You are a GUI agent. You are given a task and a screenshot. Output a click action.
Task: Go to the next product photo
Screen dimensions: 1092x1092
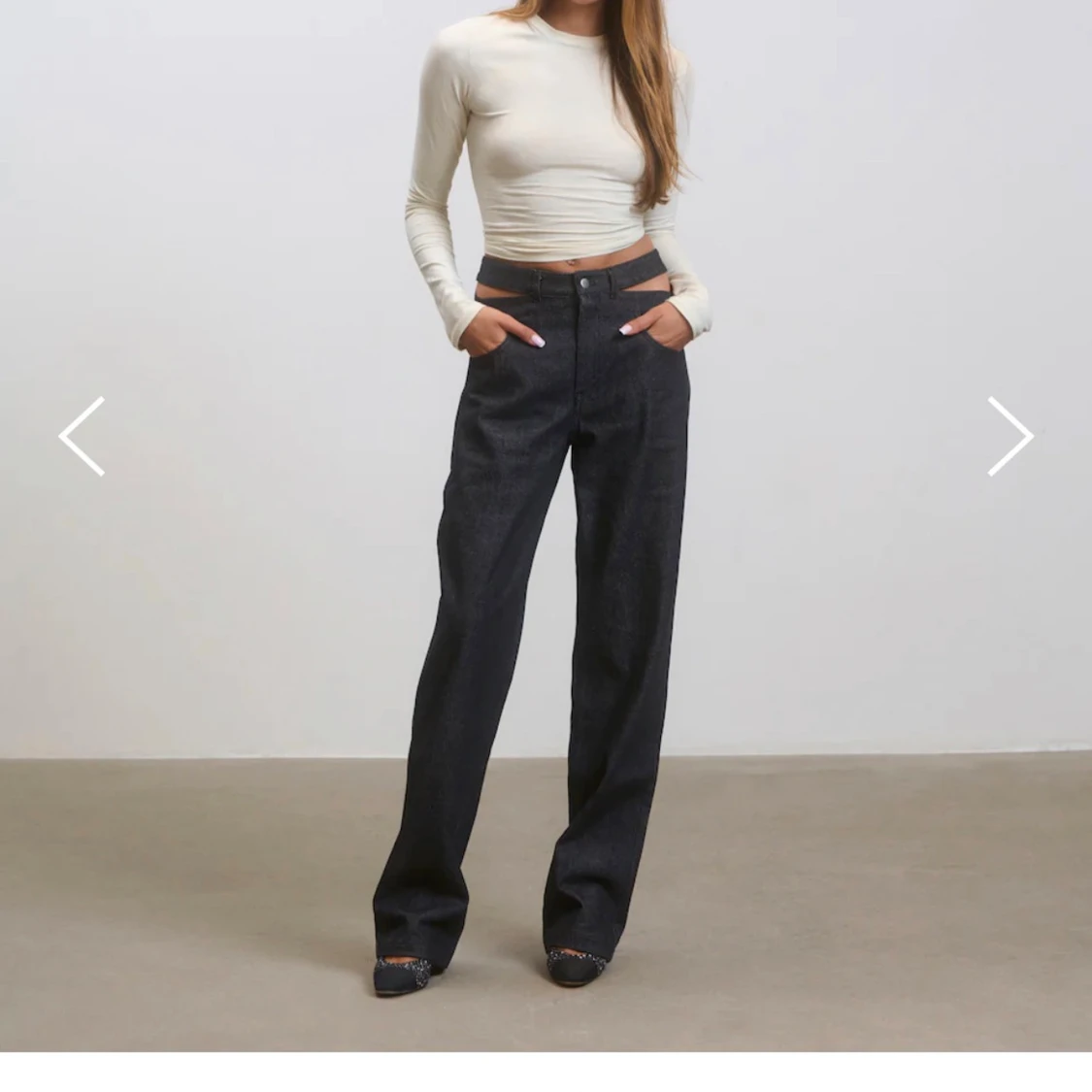click(x=1009, y=437)
